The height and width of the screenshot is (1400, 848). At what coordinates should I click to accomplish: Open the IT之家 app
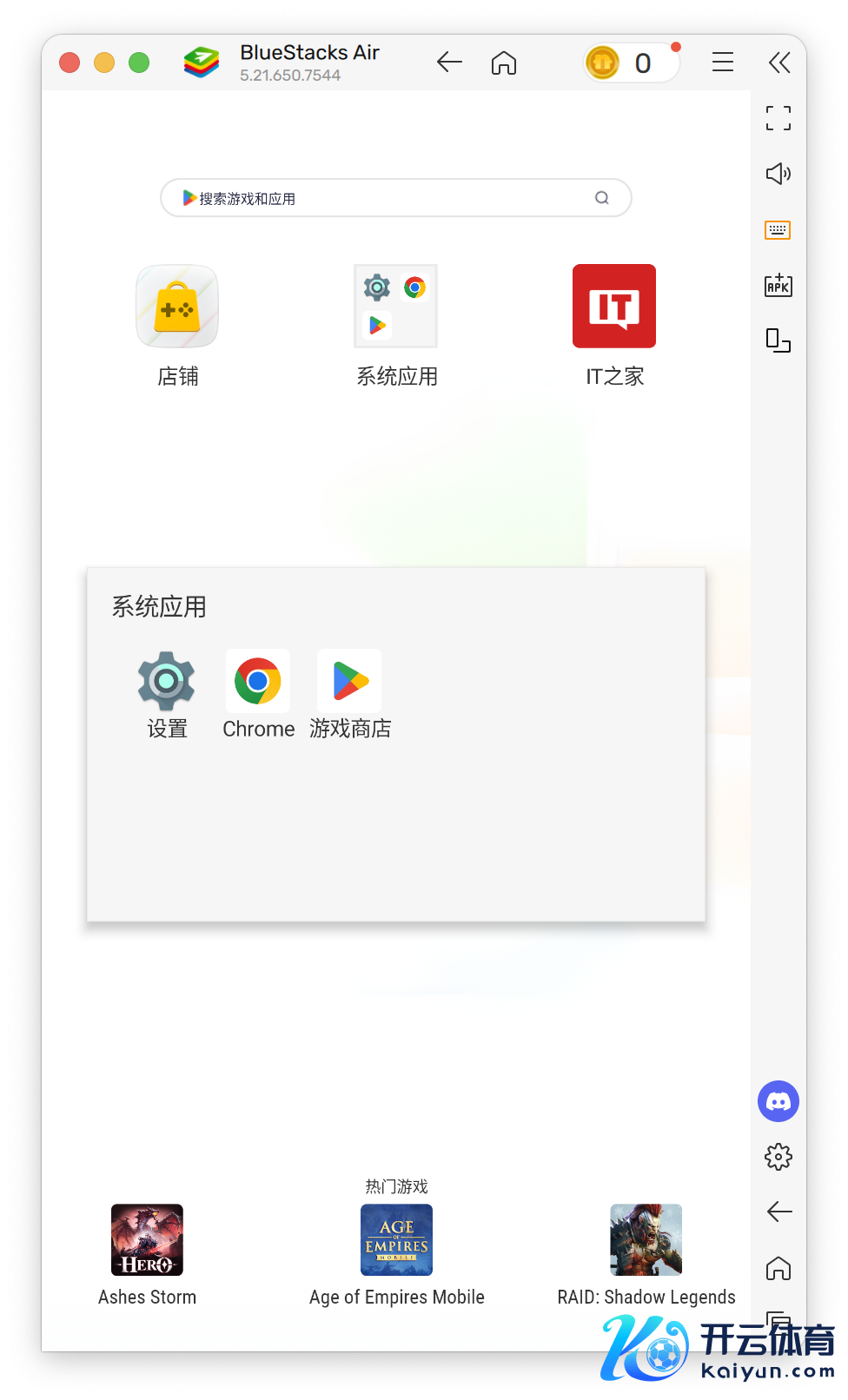(613, 307)
